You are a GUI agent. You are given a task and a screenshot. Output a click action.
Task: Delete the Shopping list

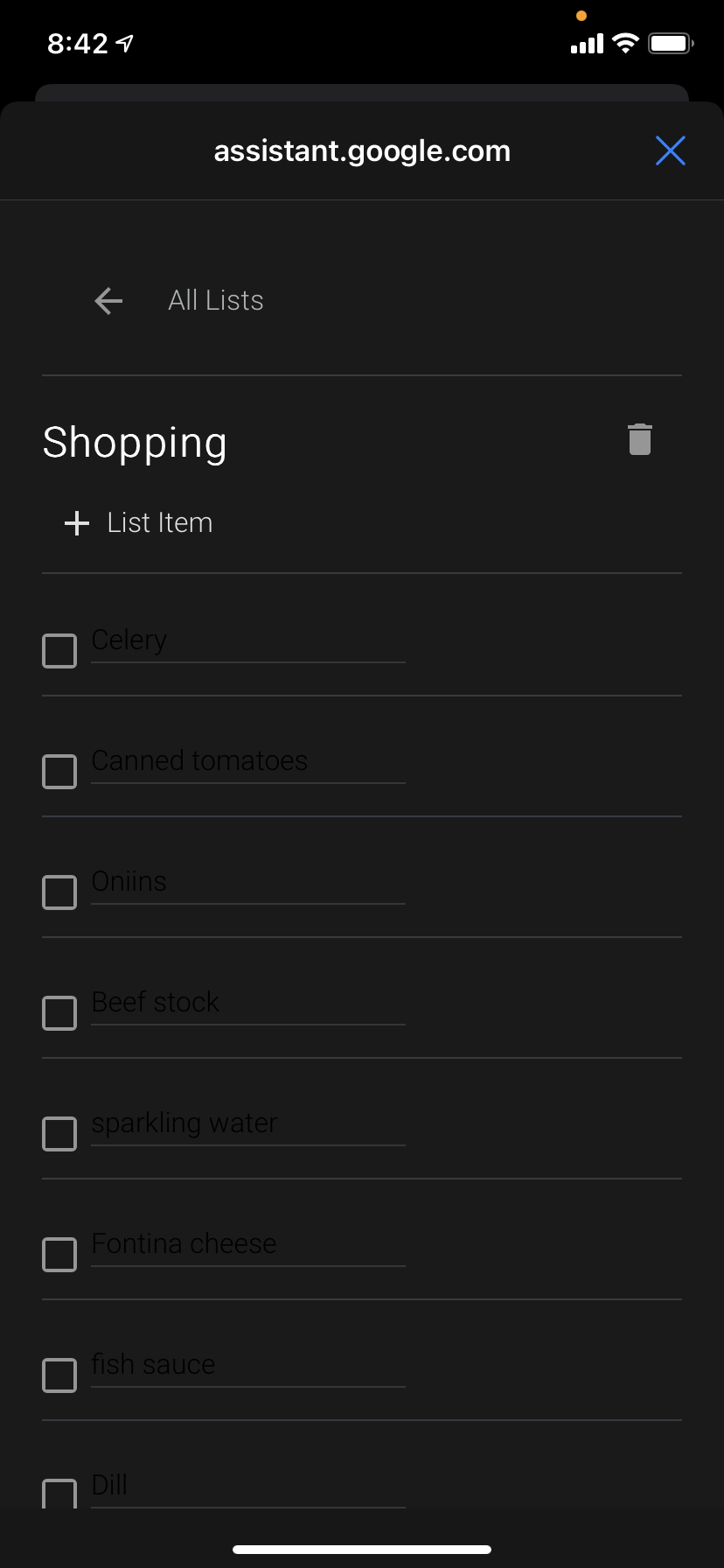640,439
